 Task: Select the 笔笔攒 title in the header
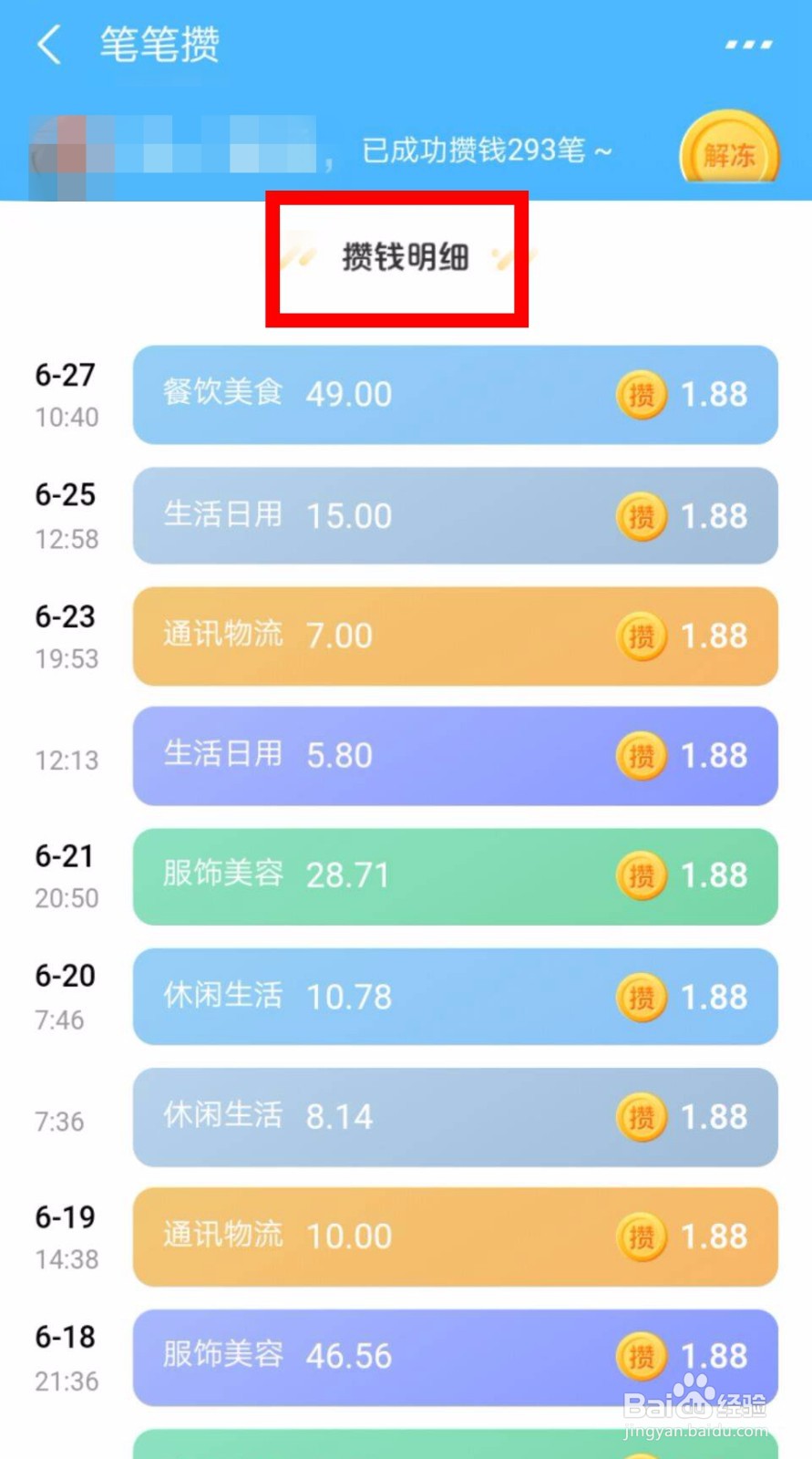pyautogui.click(x=159, y=44)
